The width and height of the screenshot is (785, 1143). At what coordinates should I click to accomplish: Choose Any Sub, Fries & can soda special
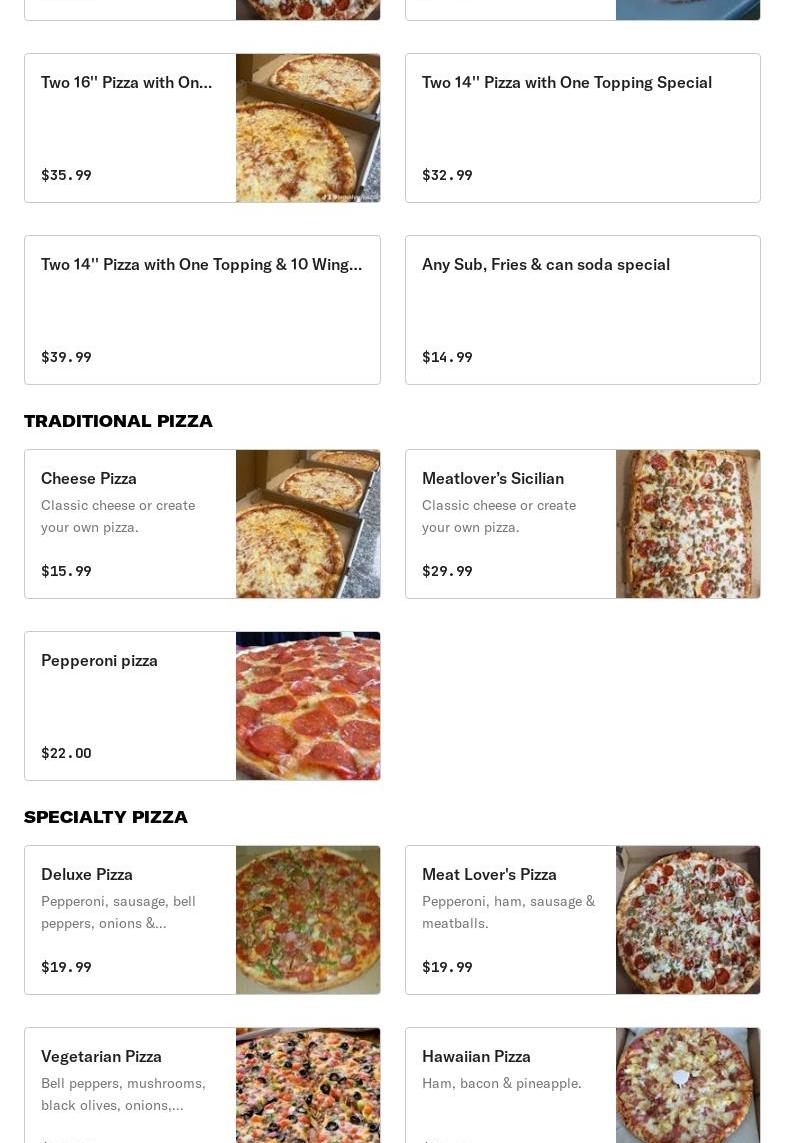click(582, 310)
